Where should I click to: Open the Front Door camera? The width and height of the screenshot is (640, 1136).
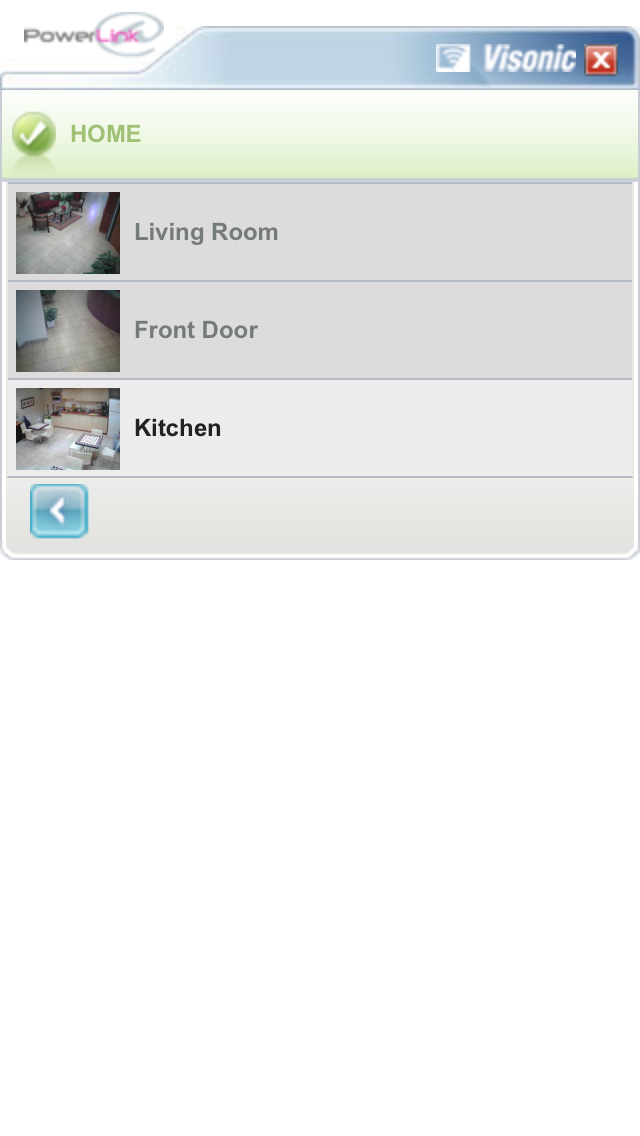(x=320, y=330)
